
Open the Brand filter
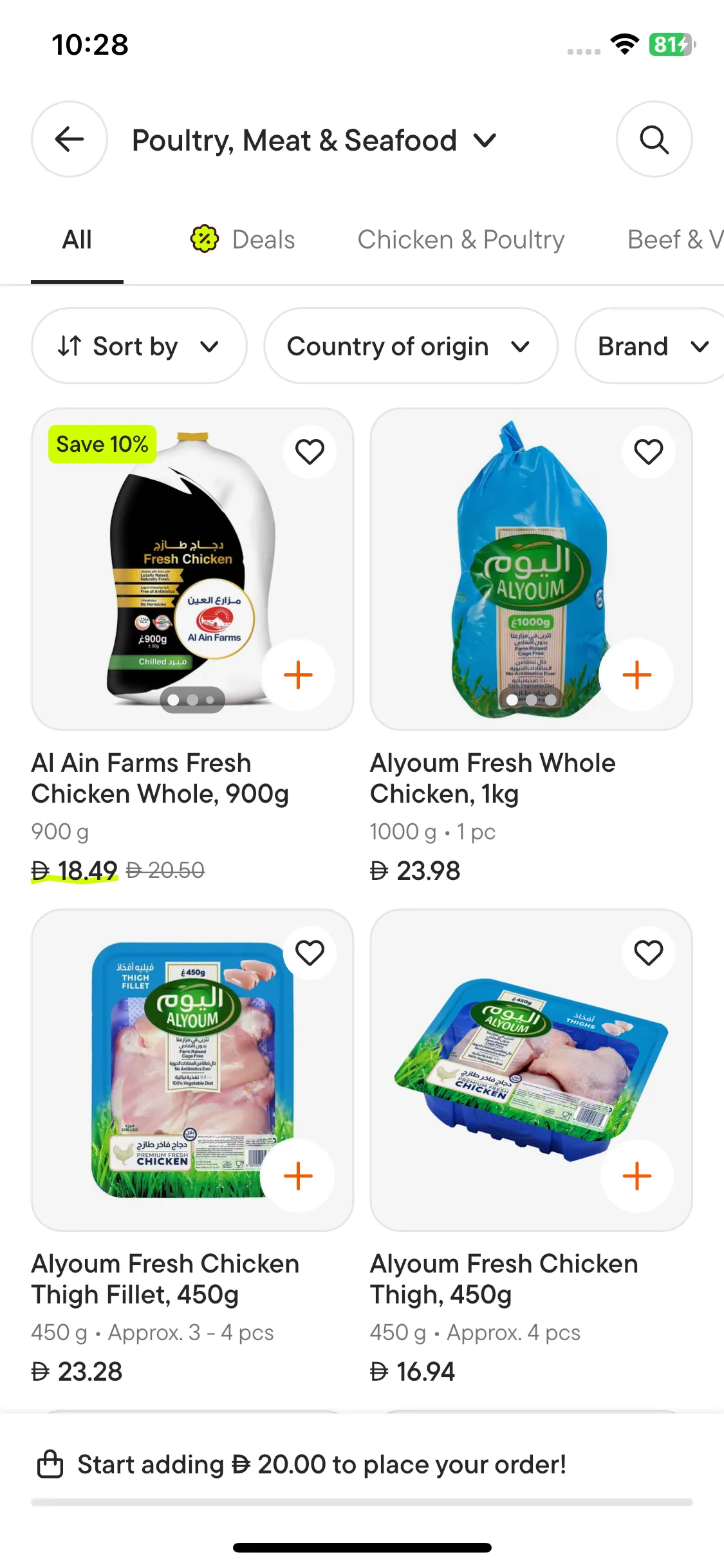pos(650,346)
